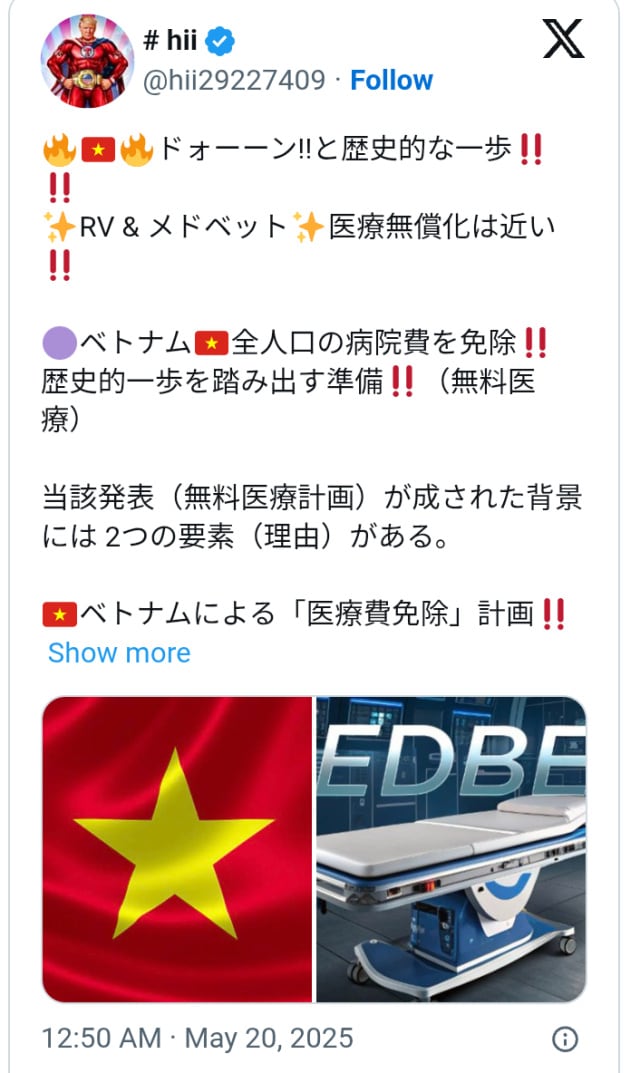Open the Vietnam flag image
This screenshot has width=640, height=1073.
tap(177, 849)
